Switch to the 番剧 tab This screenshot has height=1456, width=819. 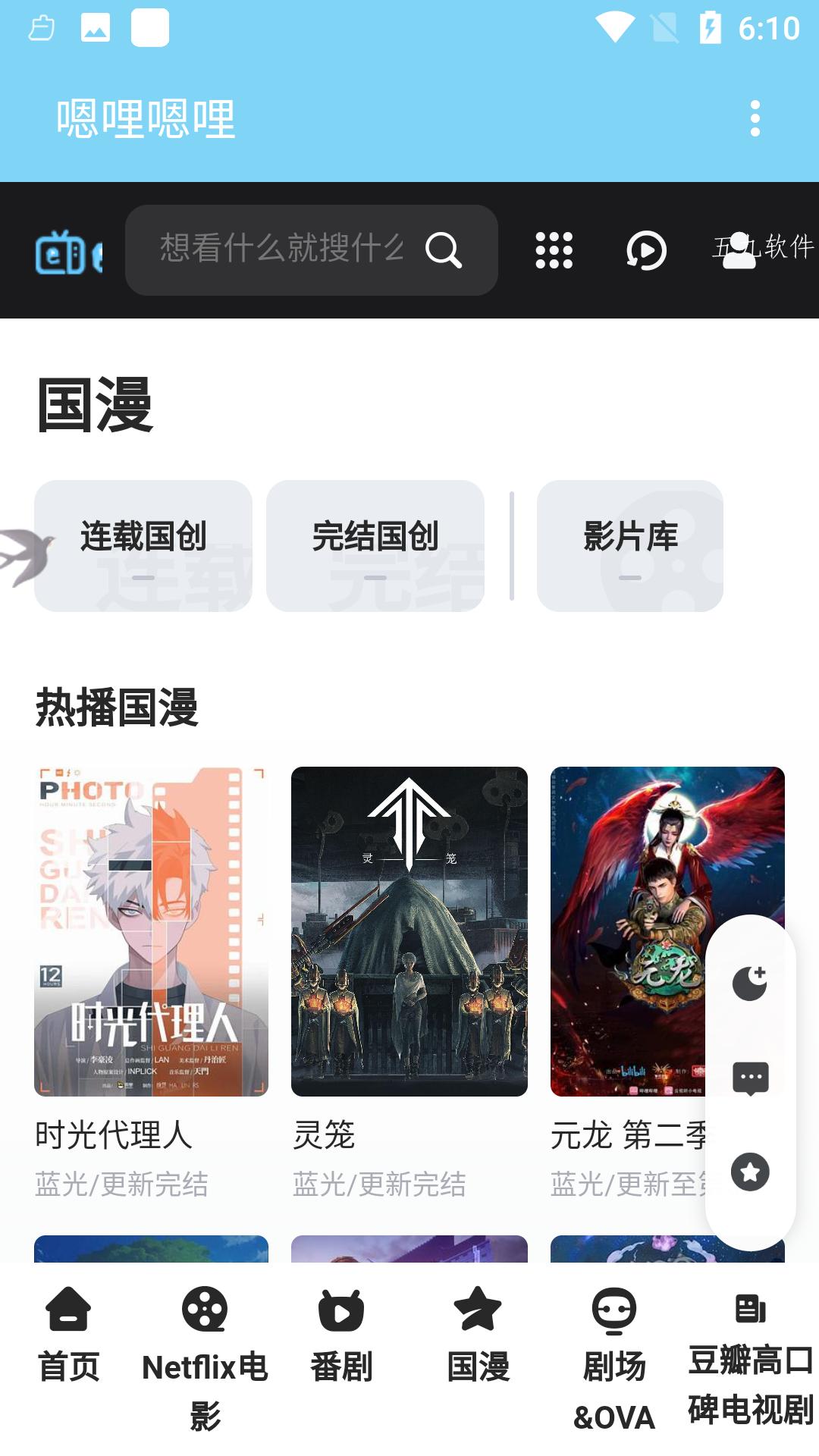[x=341, y=1335]
